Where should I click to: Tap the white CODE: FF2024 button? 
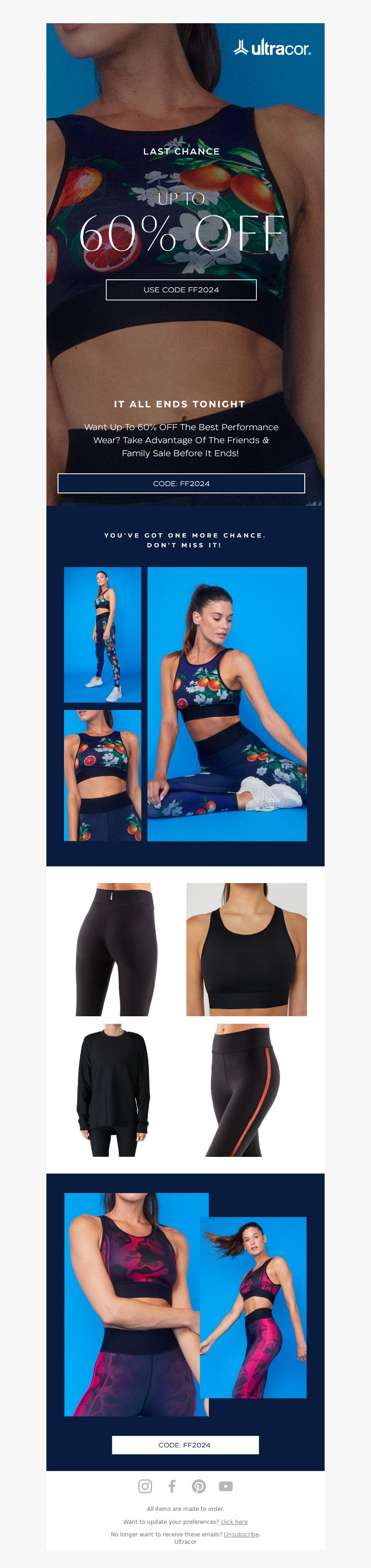tap(185, 1445)
